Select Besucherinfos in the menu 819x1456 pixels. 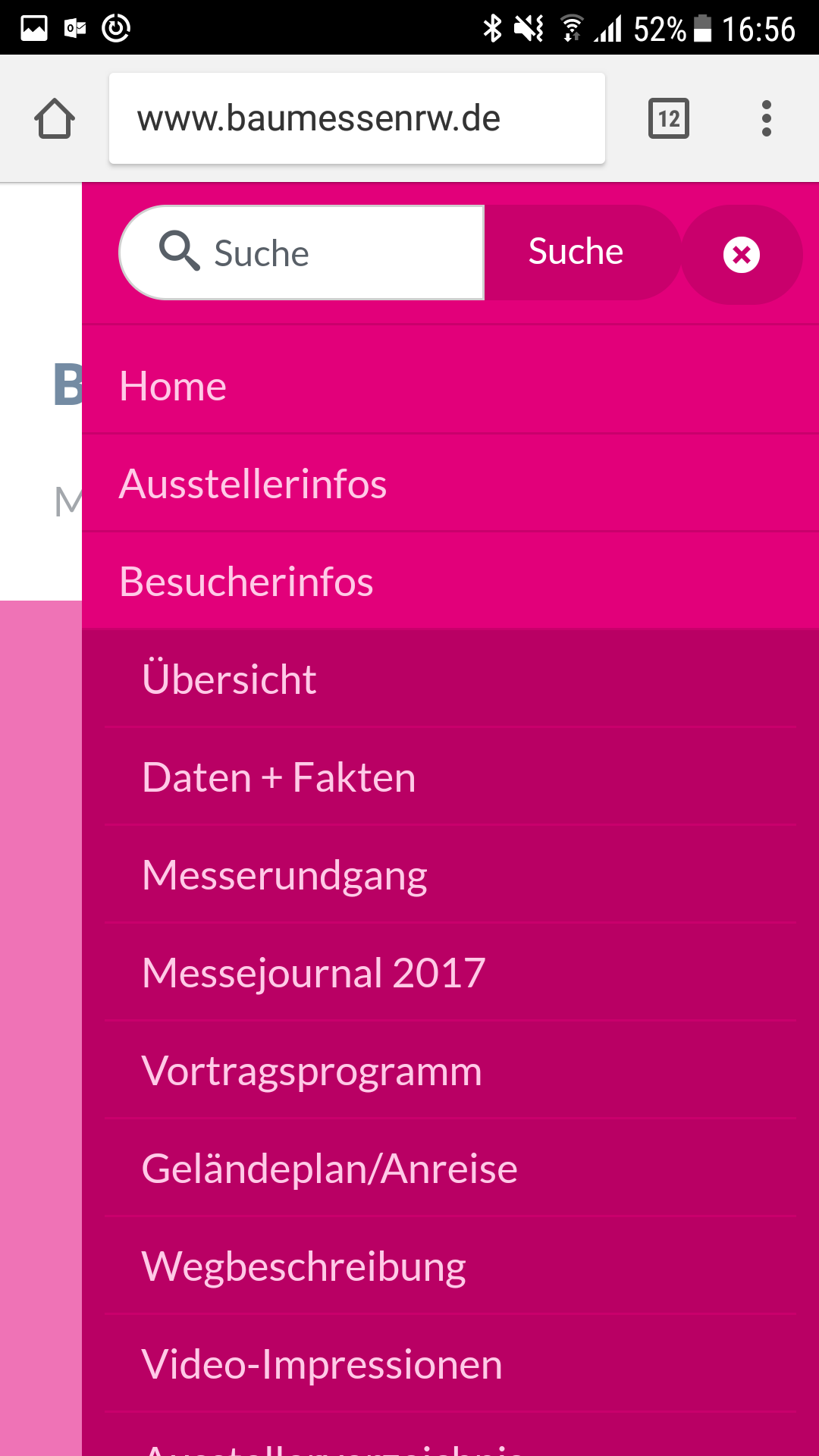tap(450, 582)
